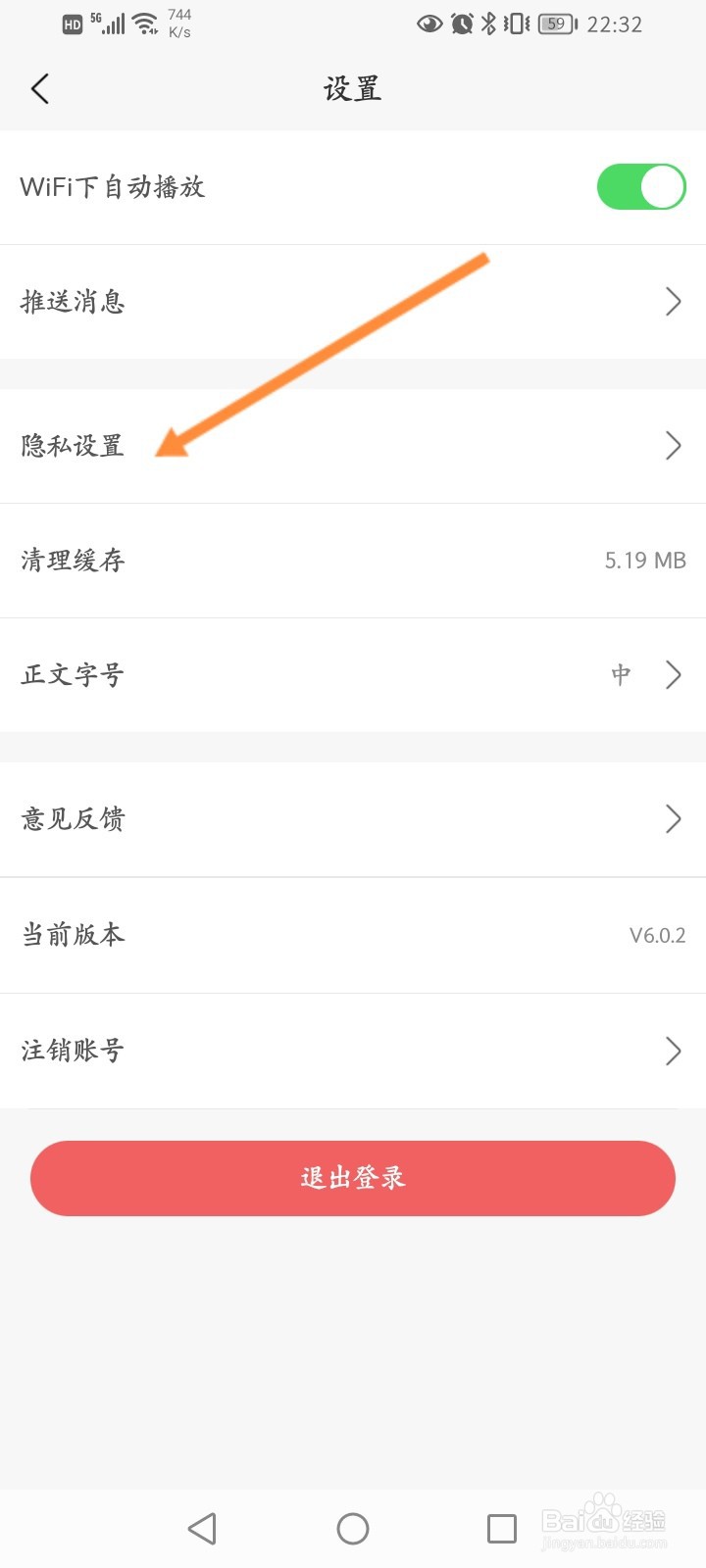
Task: Open 意见反馈 feedback page
Action: click(x=353, y=819)
